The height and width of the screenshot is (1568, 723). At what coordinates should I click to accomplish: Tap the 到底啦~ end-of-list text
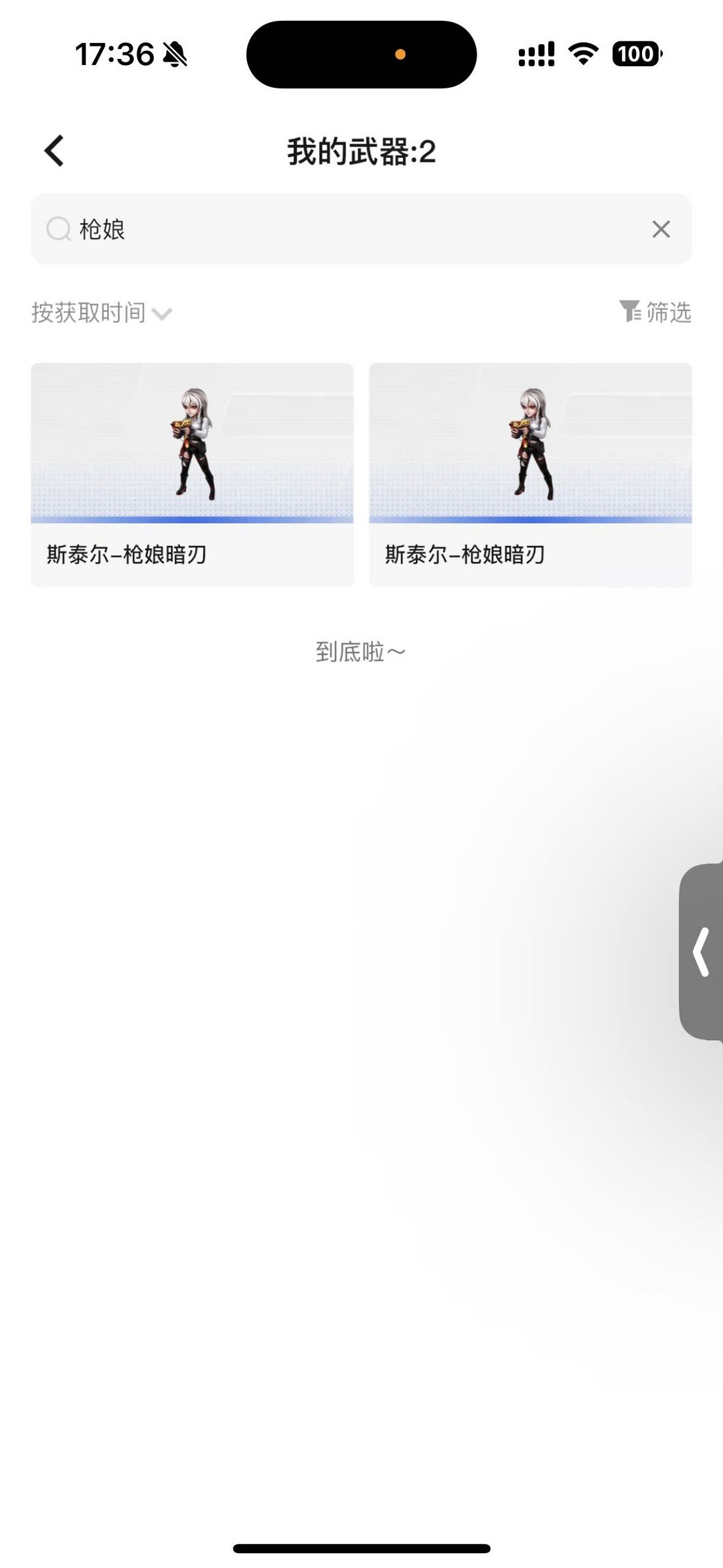point(361,649)
